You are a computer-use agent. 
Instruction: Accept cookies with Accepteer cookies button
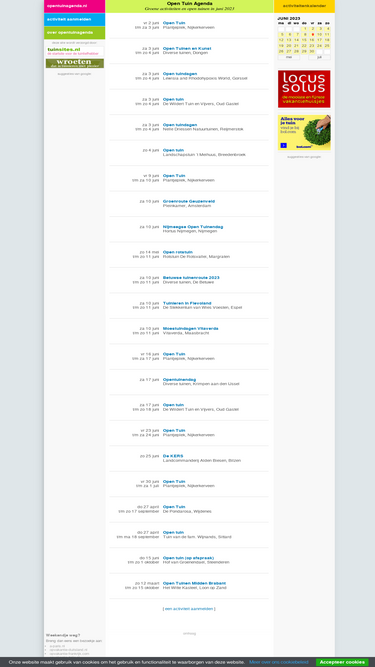(x=342, y=662)
